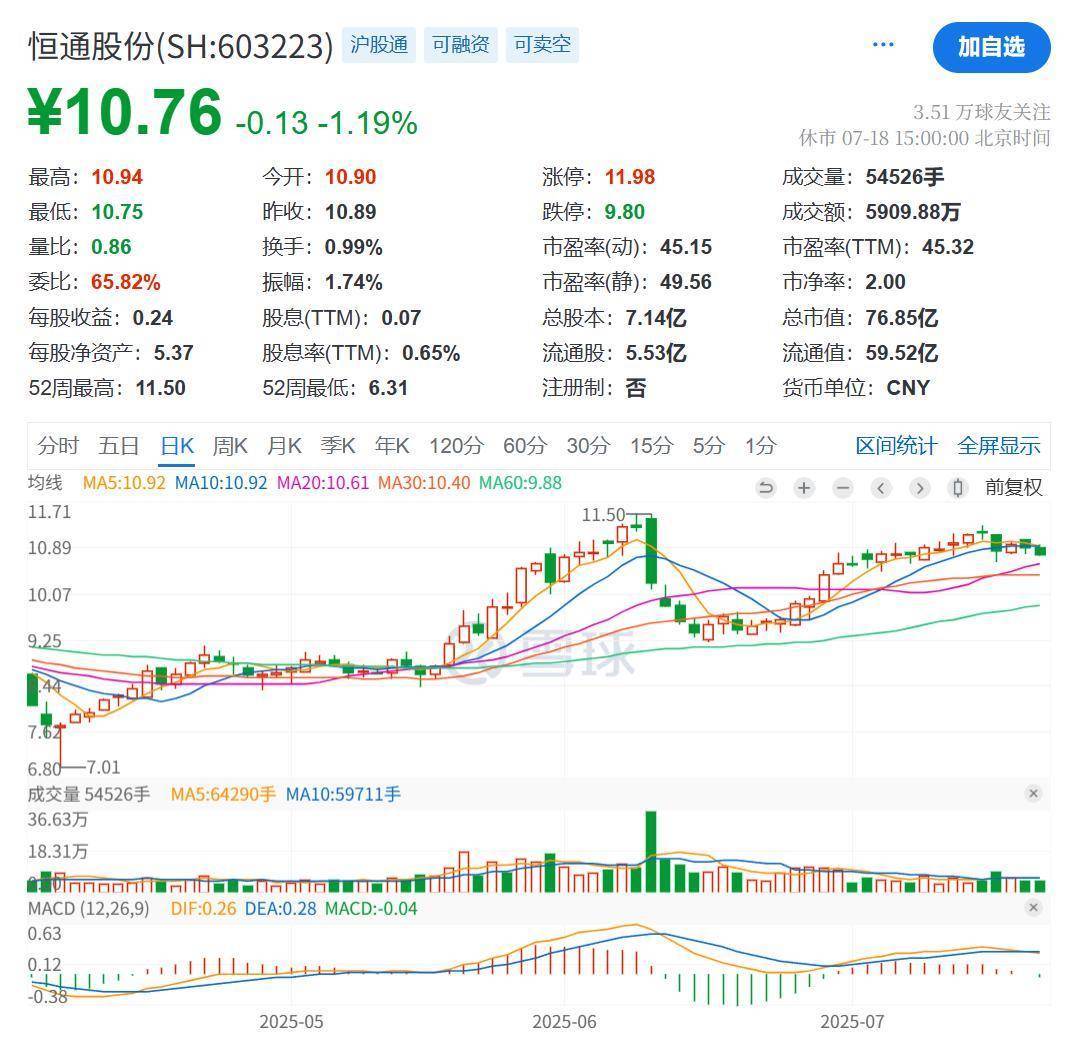Open 区间统计 range statistics
The height and width of the screenshot is (1047, 1065).
(896, 446)
